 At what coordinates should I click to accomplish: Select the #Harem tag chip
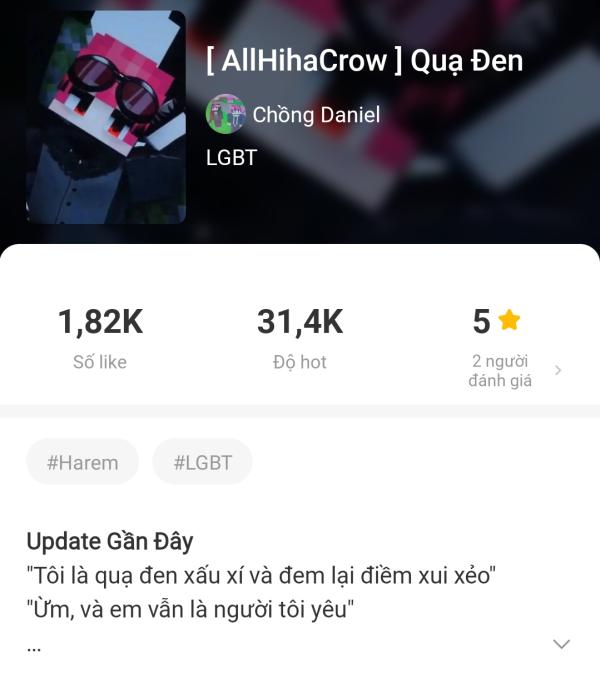coord(82,462)
